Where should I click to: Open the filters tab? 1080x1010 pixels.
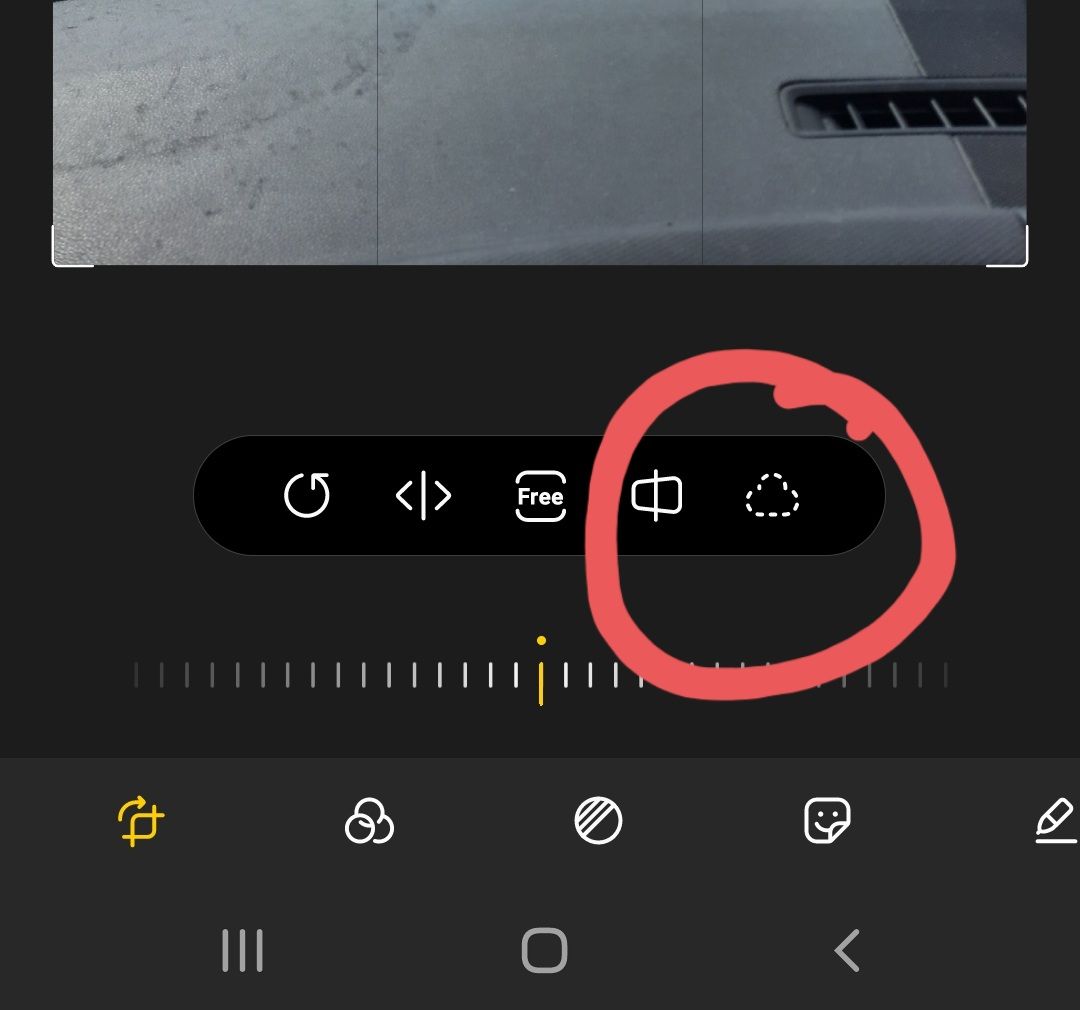point(369,822)
